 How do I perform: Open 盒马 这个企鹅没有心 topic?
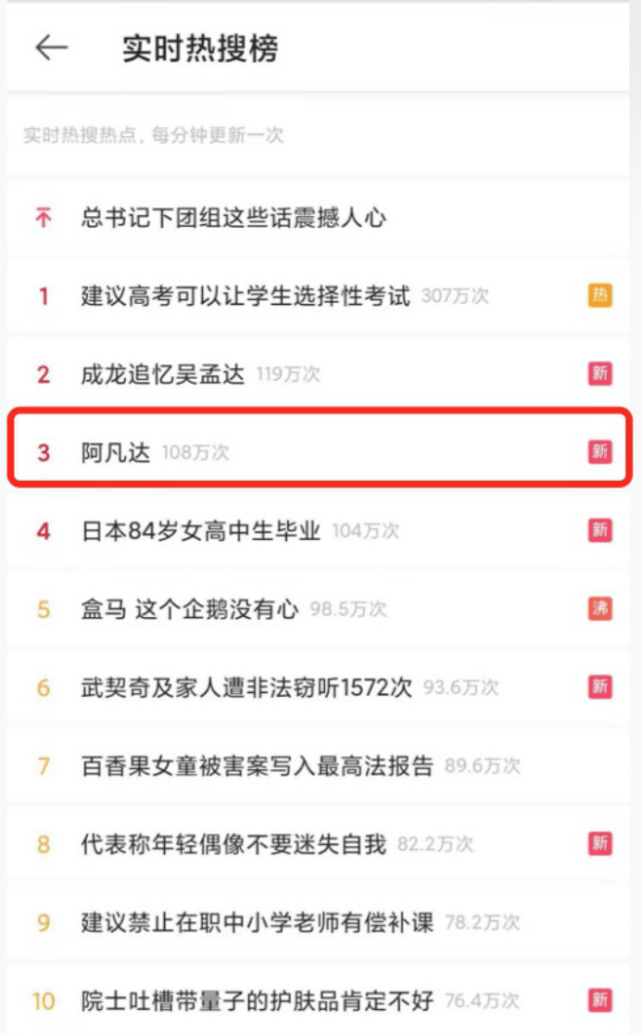click(x=189, y=609)
